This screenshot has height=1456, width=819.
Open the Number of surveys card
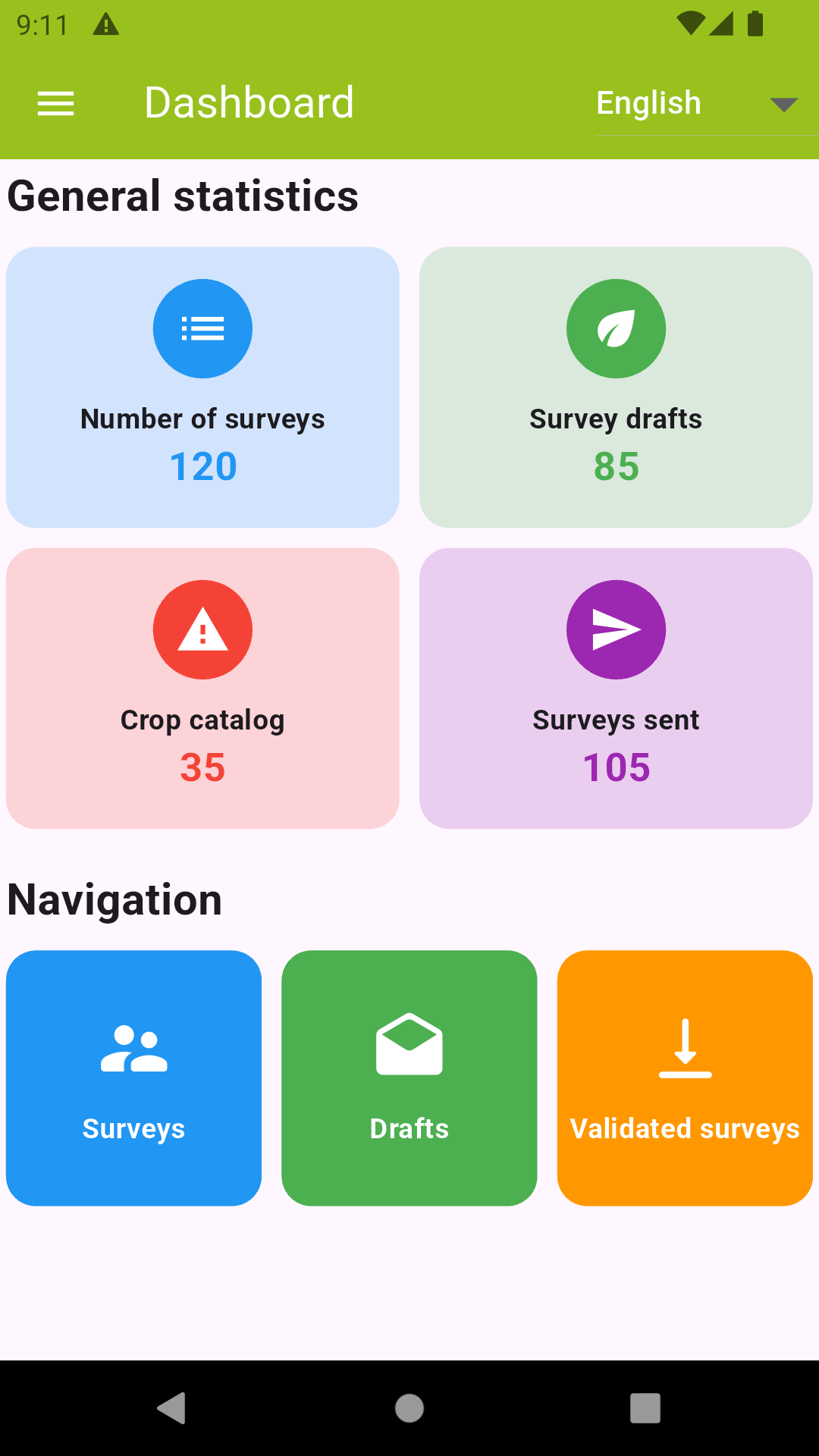(x=202, y=387)
